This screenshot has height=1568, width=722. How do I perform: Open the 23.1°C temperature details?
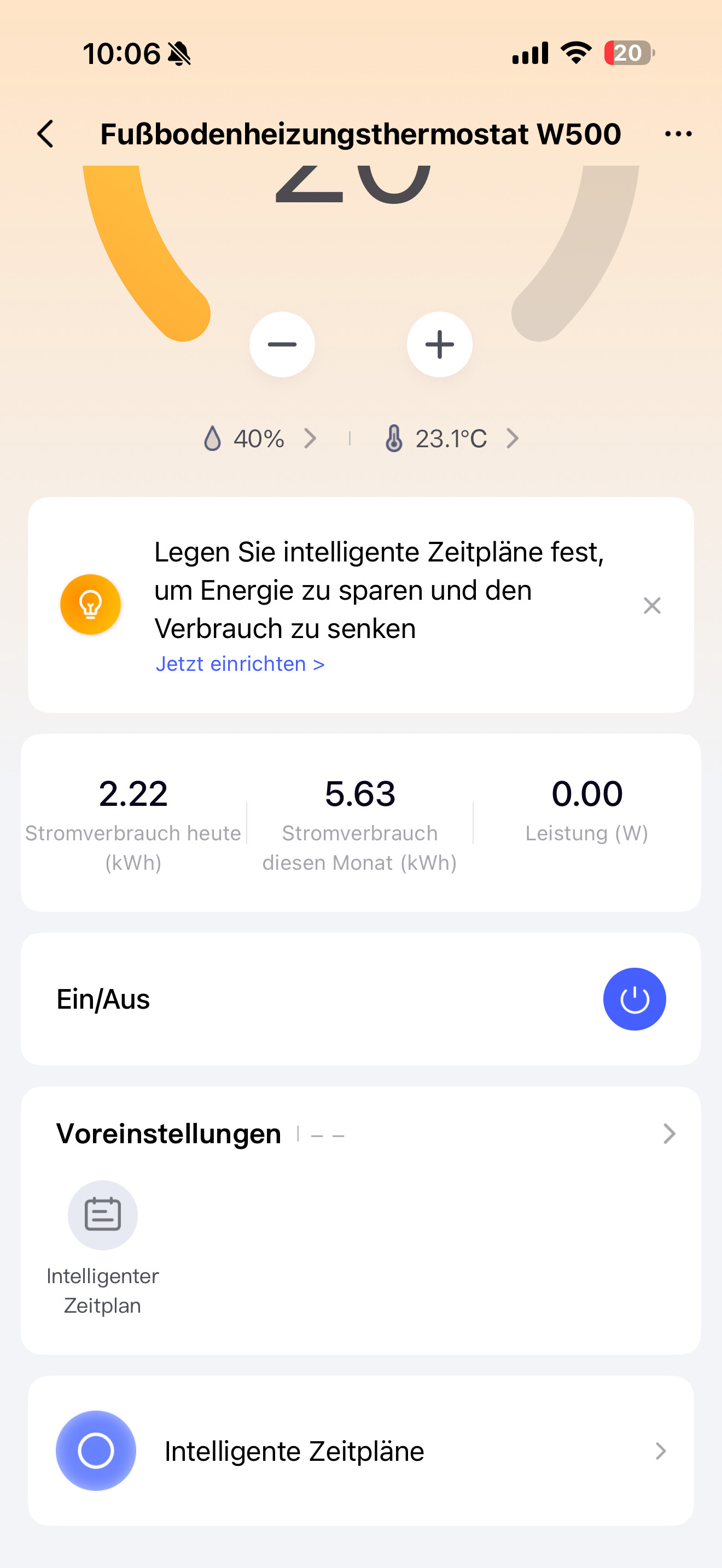click(x=451, y=439)
